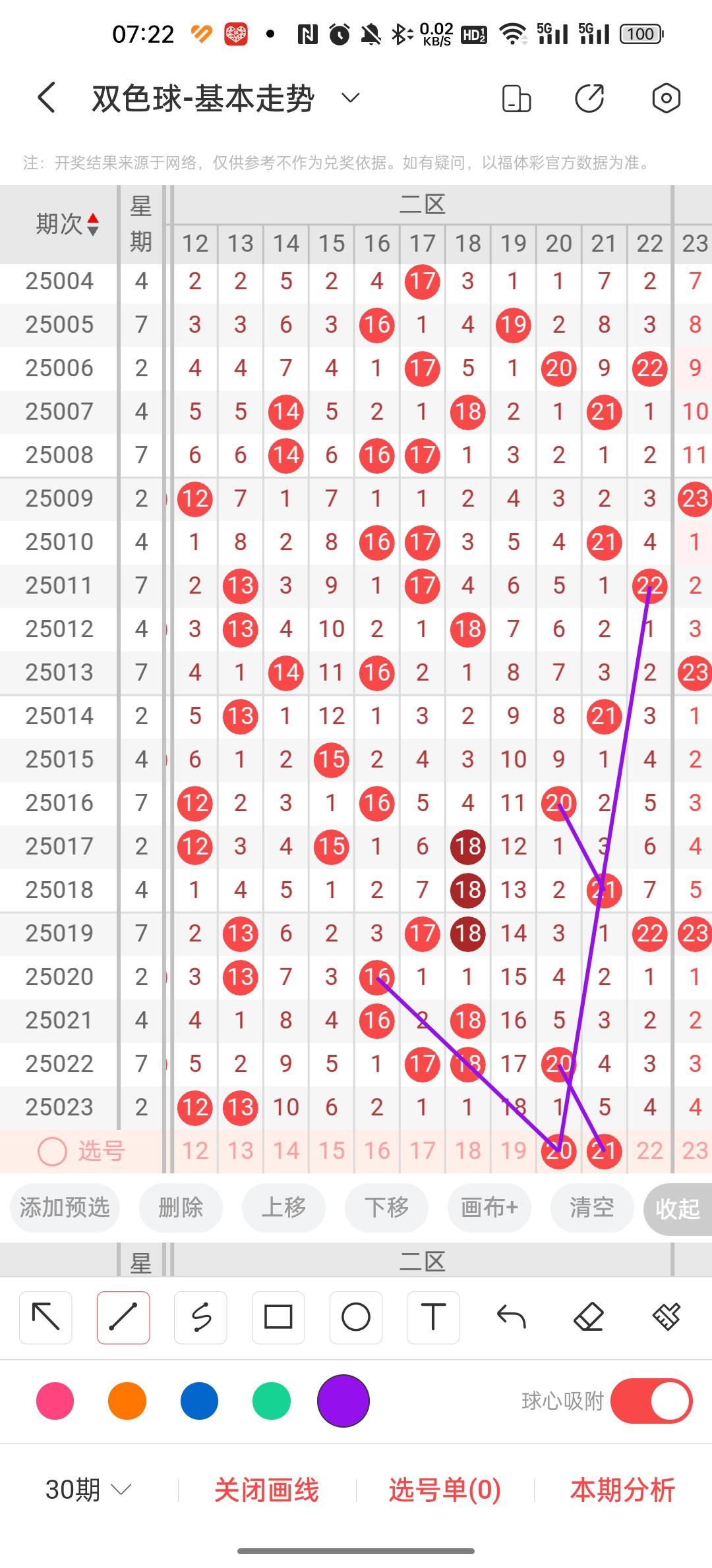Viewport: 712px width, 1568px height.
Task: Tap 关闭画线 to exit drawing
Action: pos(266,1490)
